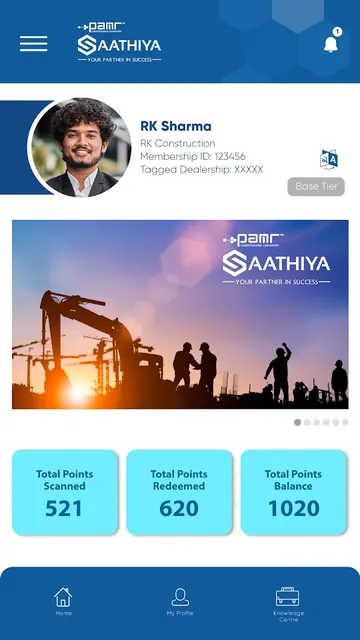Open the Total Points Scanned card
The height and width of the screenshot is (640, 360).
pos(64,492)
